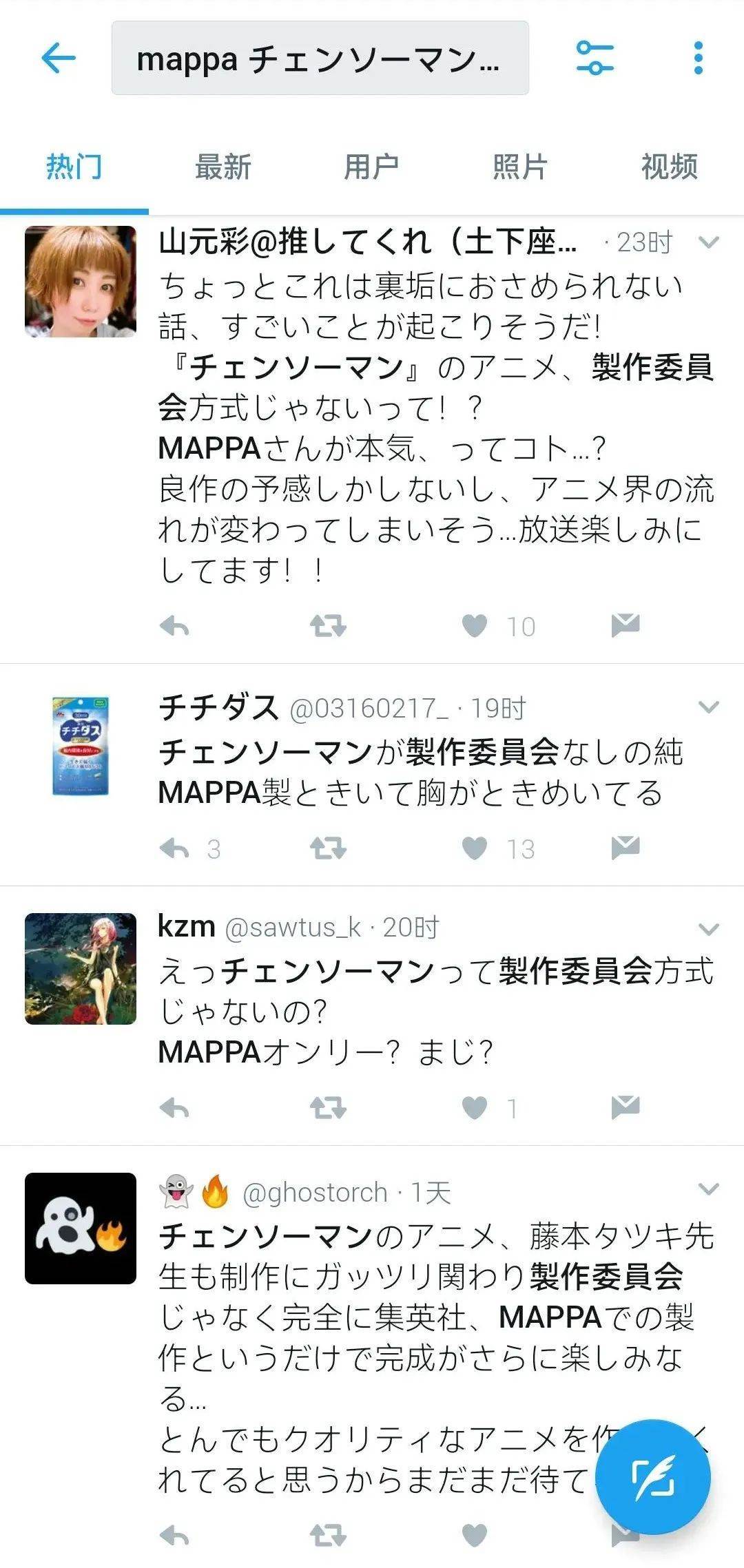Like 山元彩's tweet
The width and height of the screenshot is (744, 1568).
[475, 626]
